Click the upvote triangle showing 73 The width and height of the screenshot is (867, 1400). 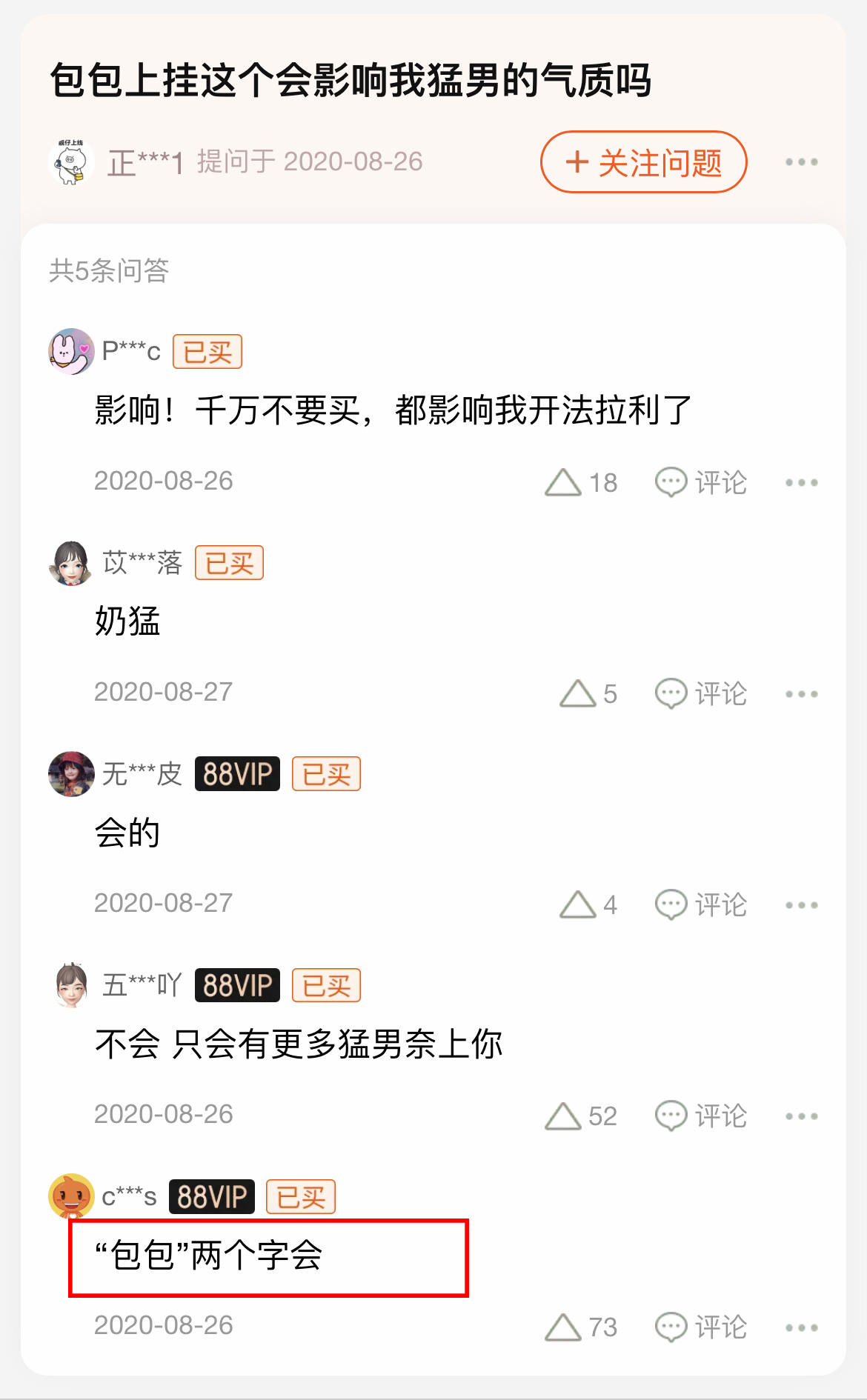pyautogui.click(x=565, y=1326)
